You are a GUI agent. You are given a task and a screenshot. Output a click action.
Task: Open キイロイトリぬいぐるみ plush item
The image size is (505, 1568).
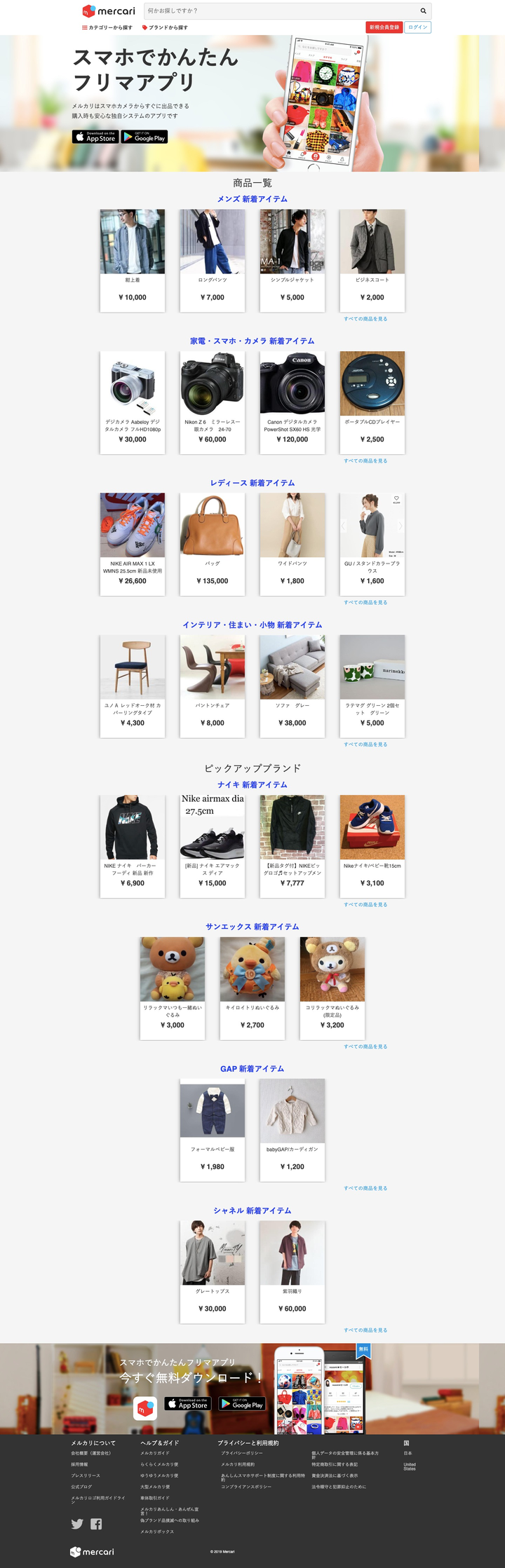point(252,988)
